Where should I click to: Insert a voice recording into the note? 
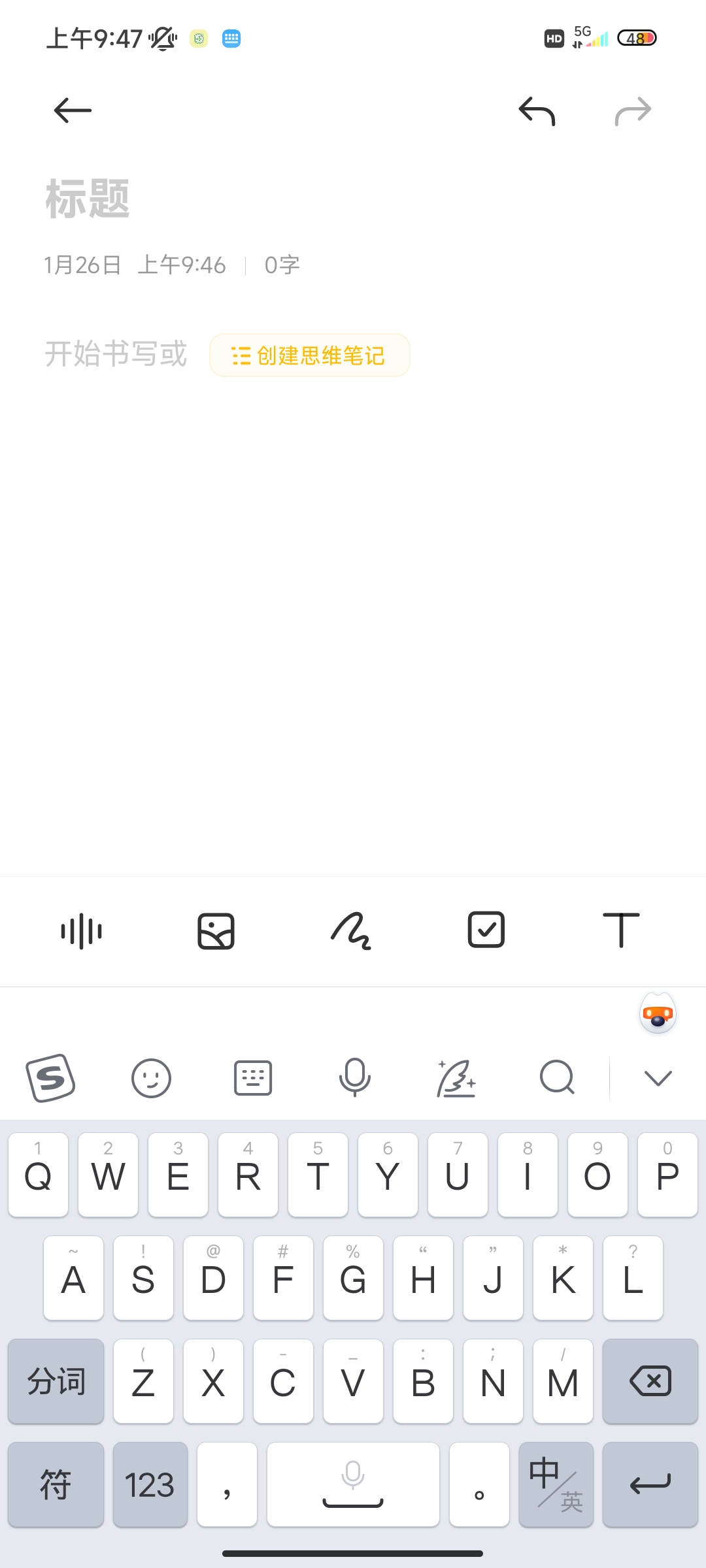click(x=81, y=930)
